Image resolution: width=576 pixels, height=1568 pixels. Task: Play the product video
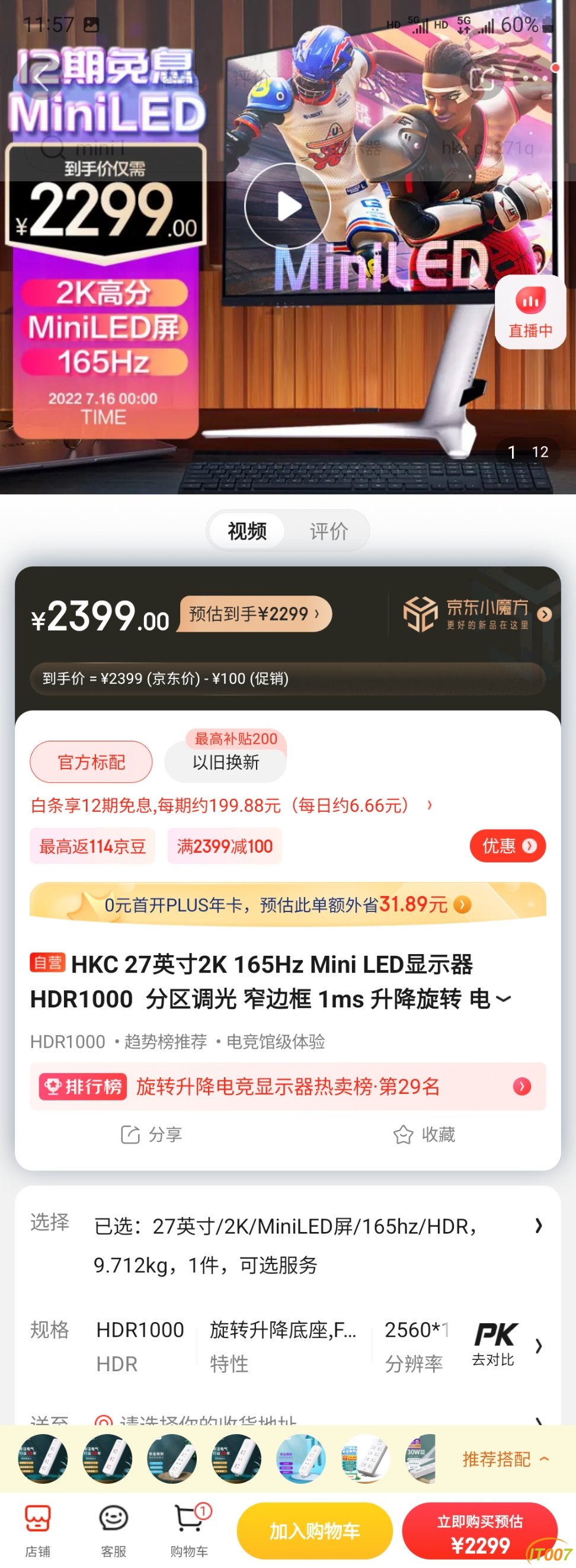pos(287,206)
